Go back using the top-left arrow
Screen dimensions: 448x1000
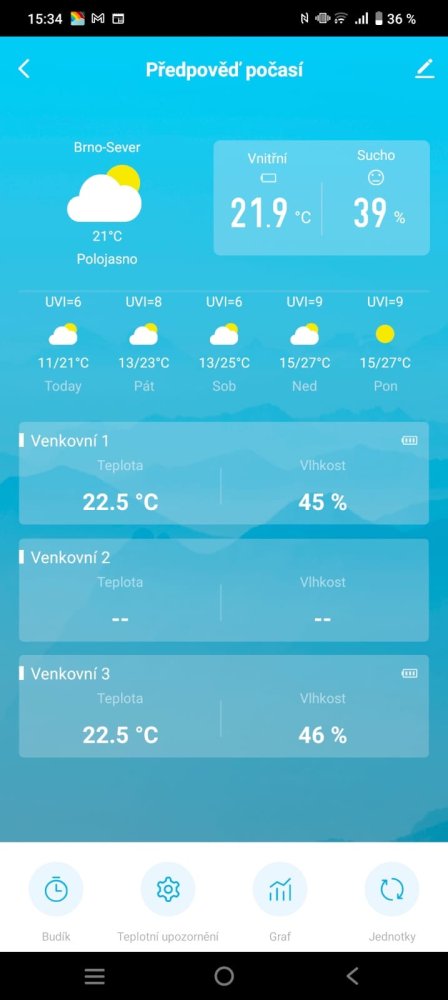point(24,69)
